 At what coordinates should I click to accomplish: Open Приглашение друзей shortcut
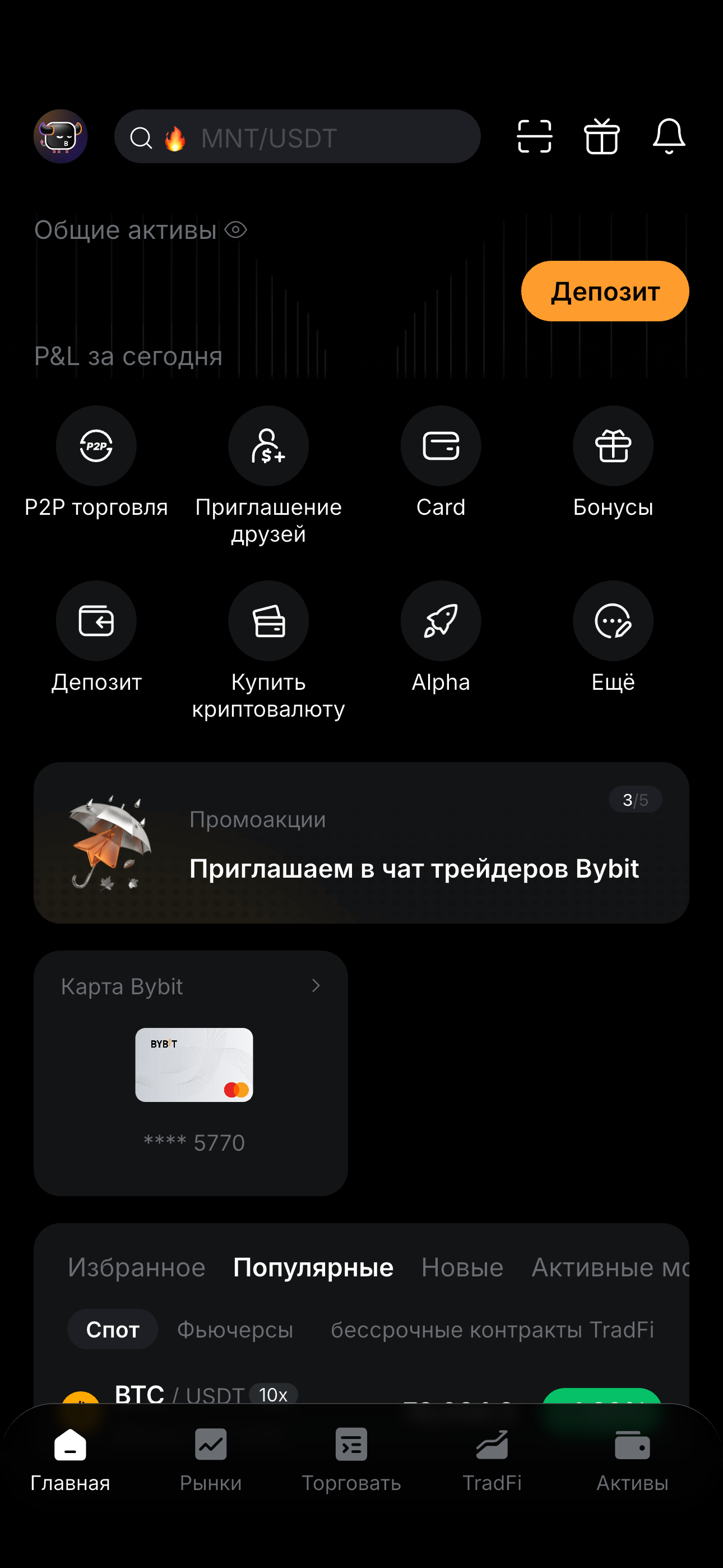(x=268, y=476)
